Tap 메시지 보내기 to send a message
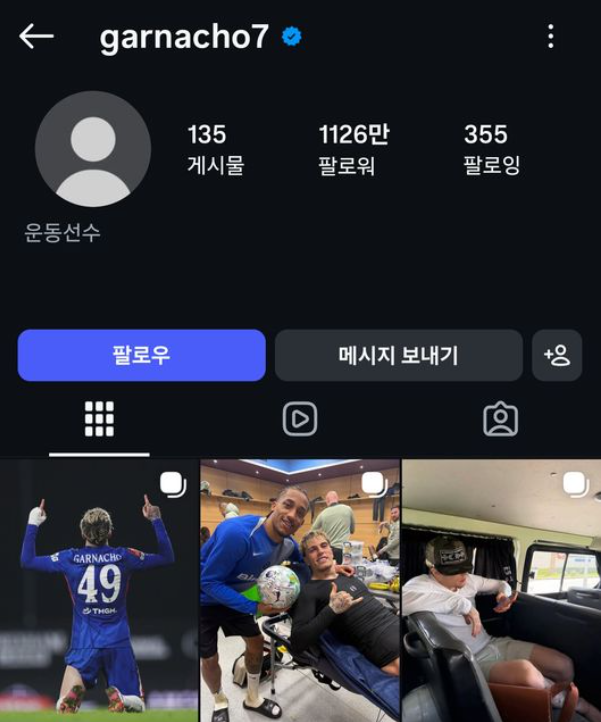This screenshot has height=722, width=601. tap(398, 355)
